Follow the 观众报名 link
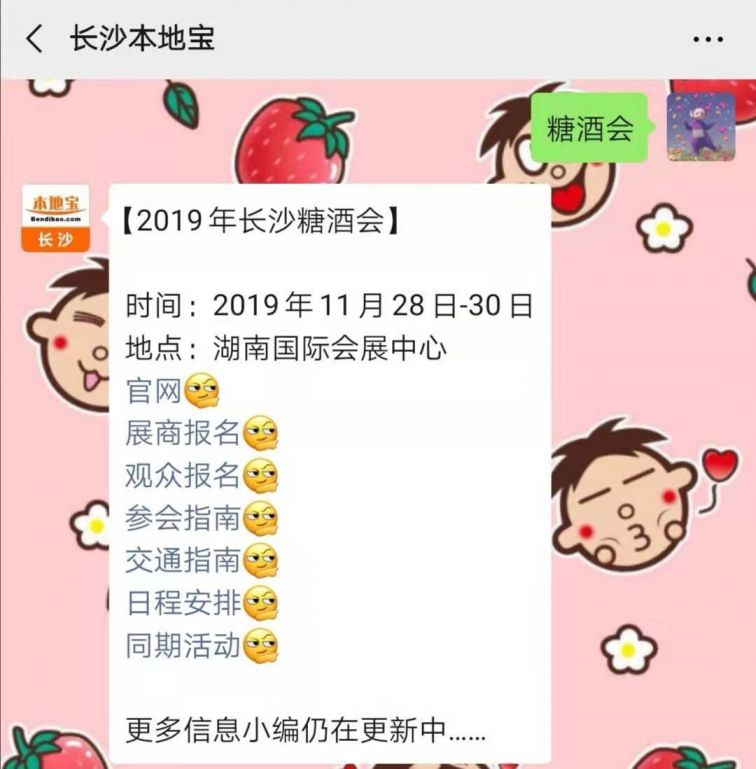This screenshot has width=756, height=769. [x=183, y=475]
